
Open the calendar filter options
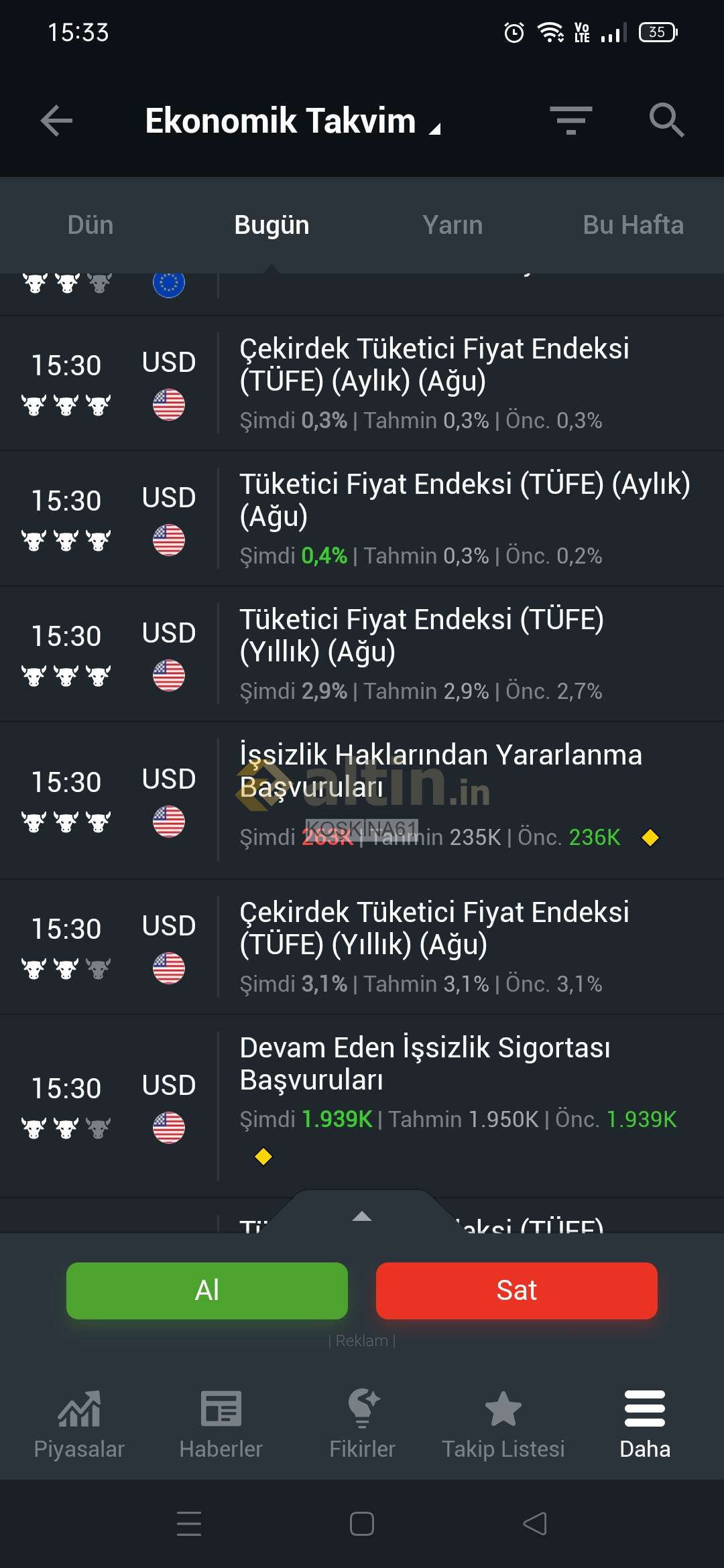click(571, 121)
